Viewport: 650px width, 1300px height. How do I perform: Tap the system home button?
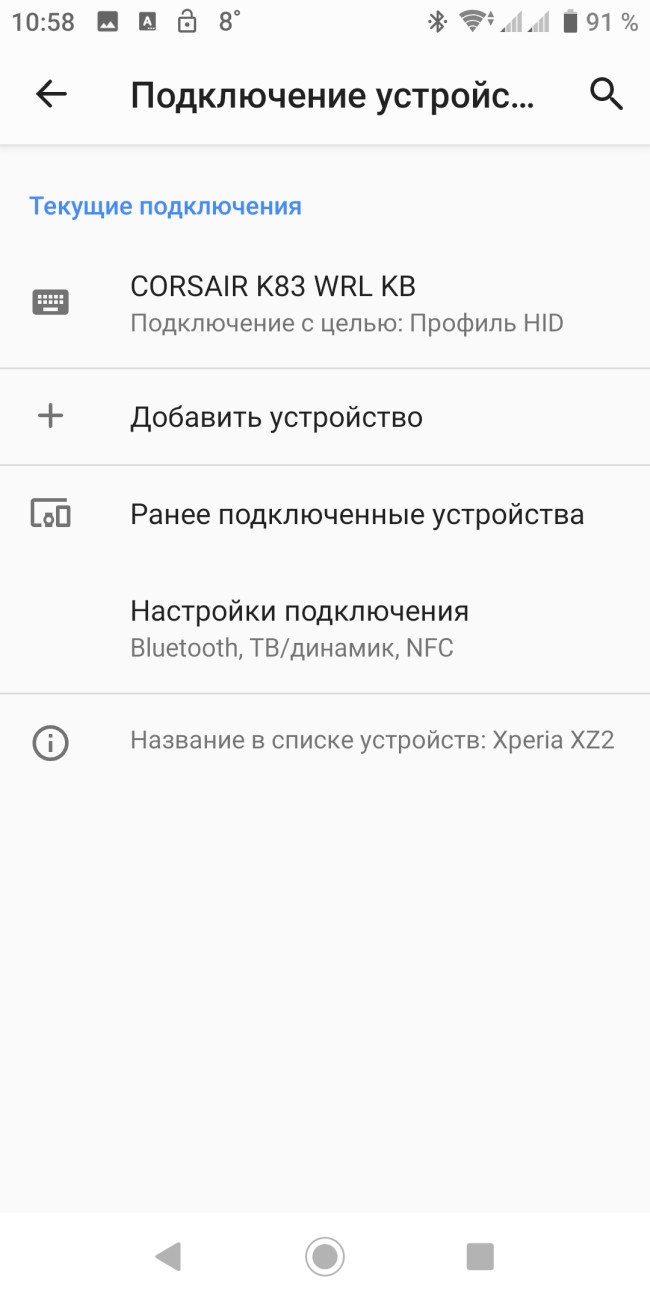click(x=325, y=1256)
